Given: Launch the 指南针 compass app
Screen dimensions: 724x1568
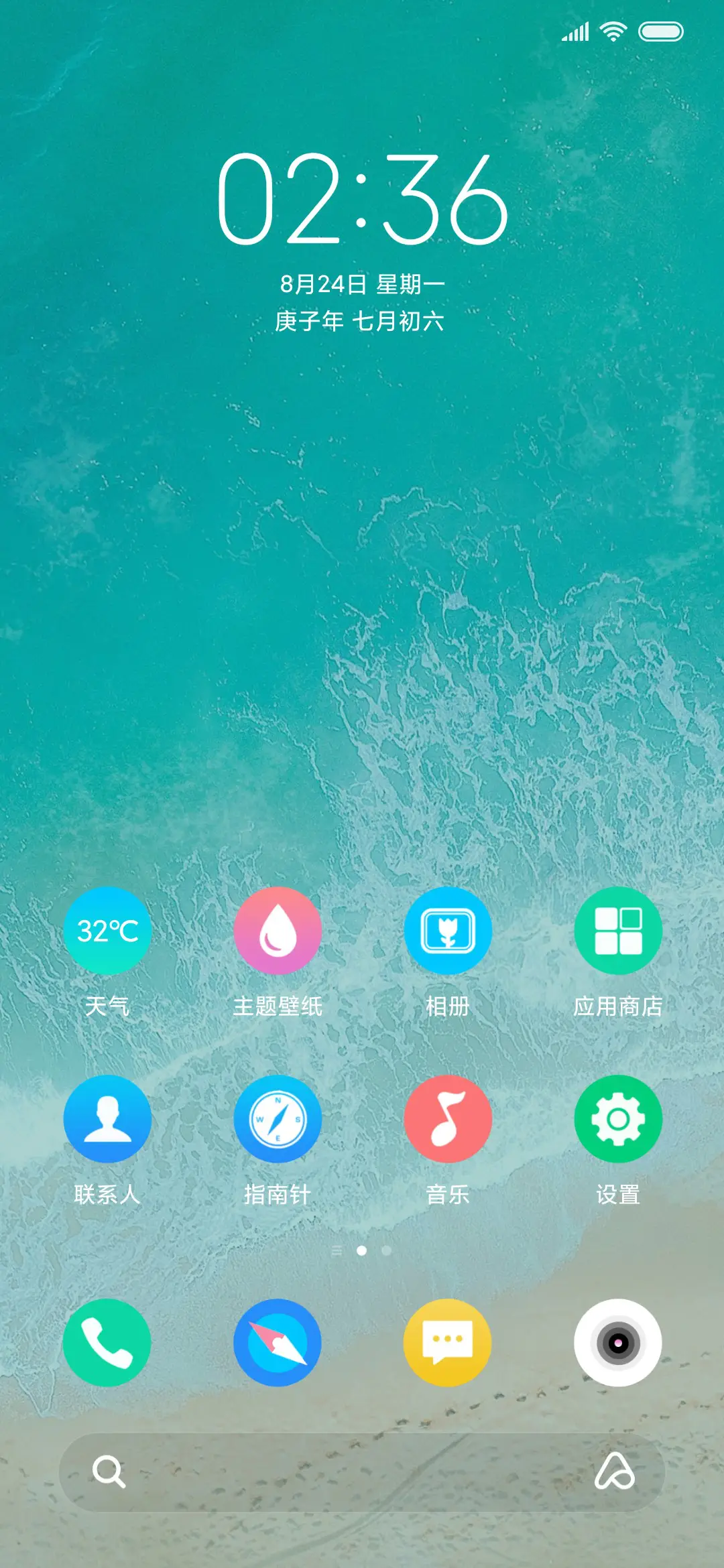Looking at the screenshot, I should 278,1118.
